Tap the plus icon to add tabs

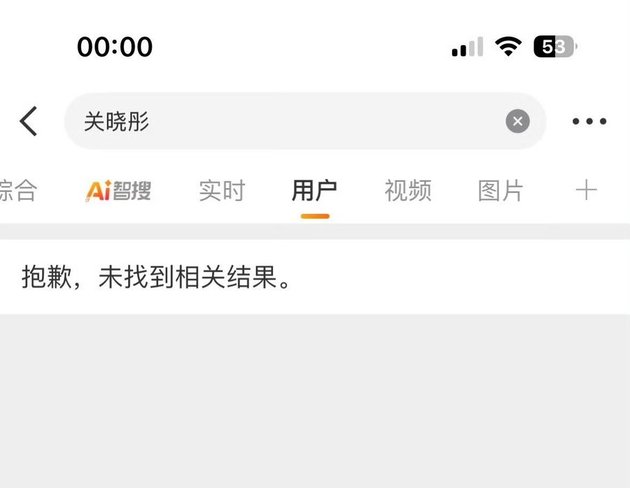(587, 191)
